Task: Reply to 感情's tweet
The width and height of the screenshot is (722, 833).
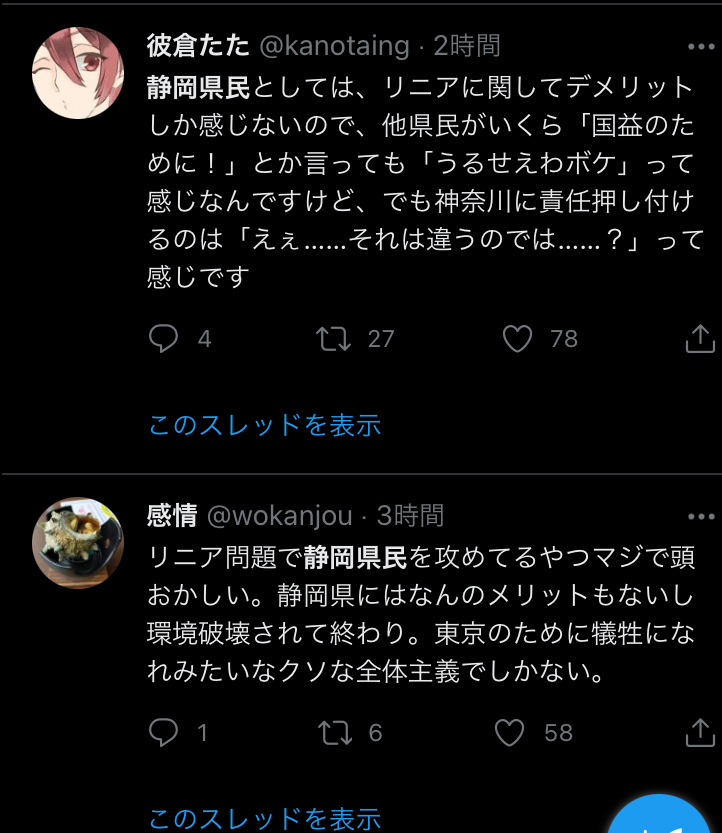Action: click(163, 733)
